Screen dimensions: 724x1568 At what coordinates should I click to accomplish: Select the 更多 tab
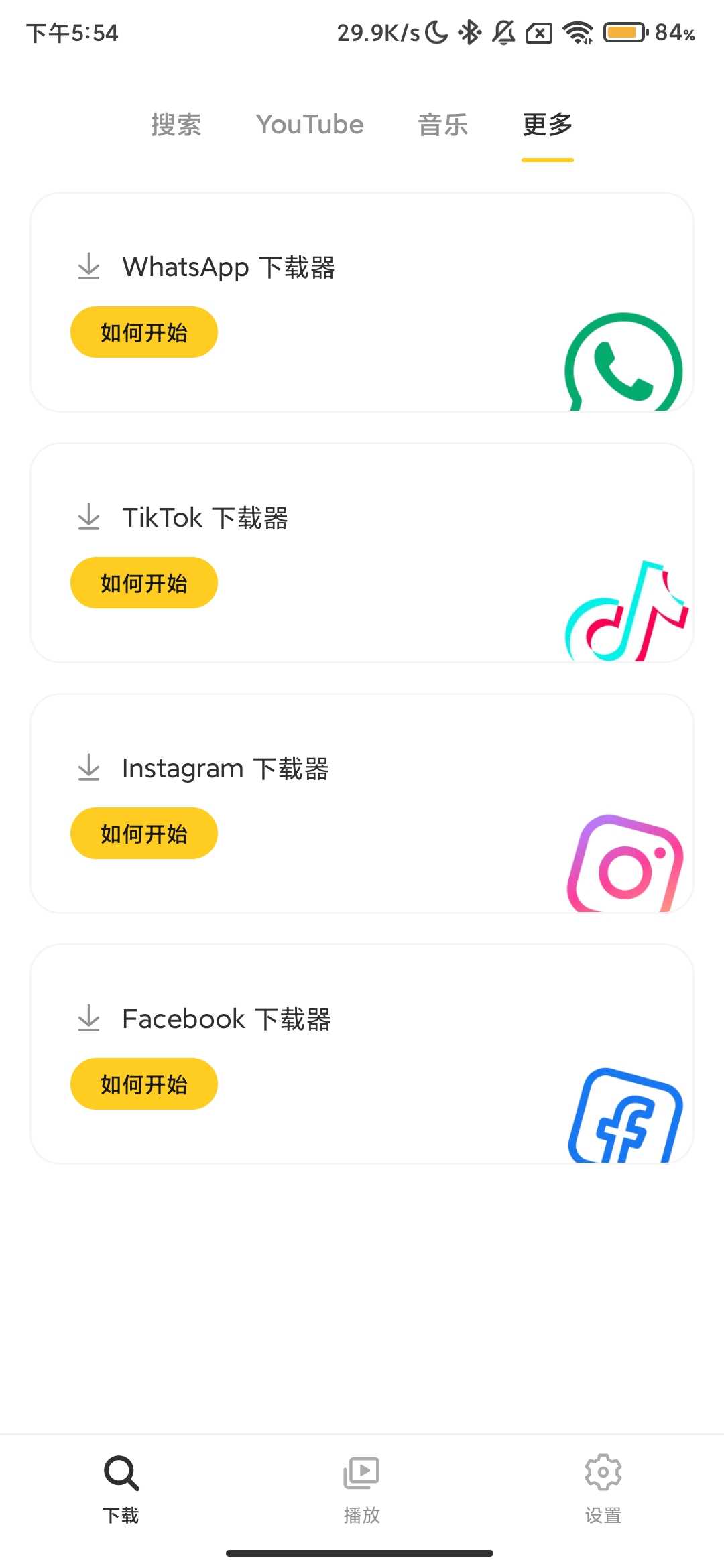[x=547, y=125]
